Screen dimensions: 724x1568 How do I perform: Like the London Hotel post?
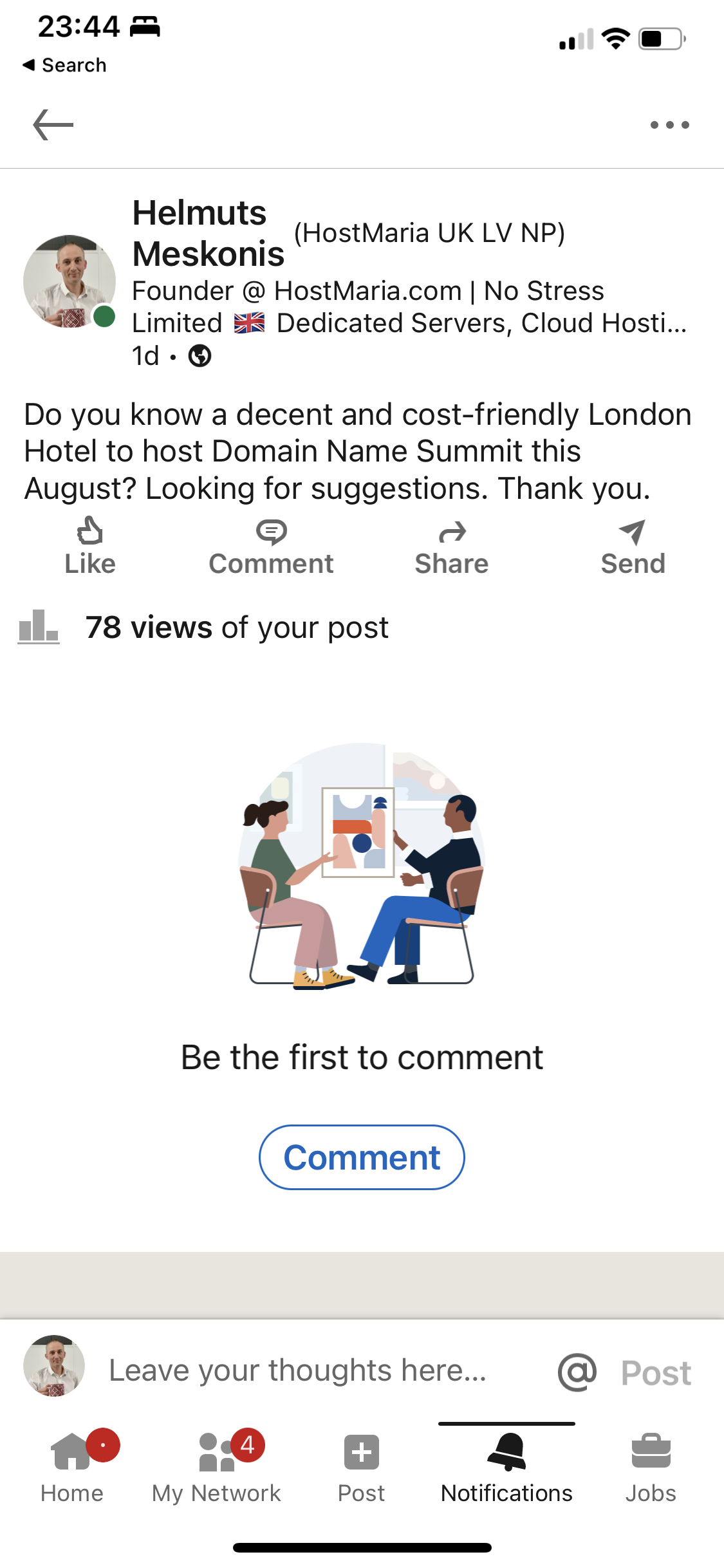[90, 546]
